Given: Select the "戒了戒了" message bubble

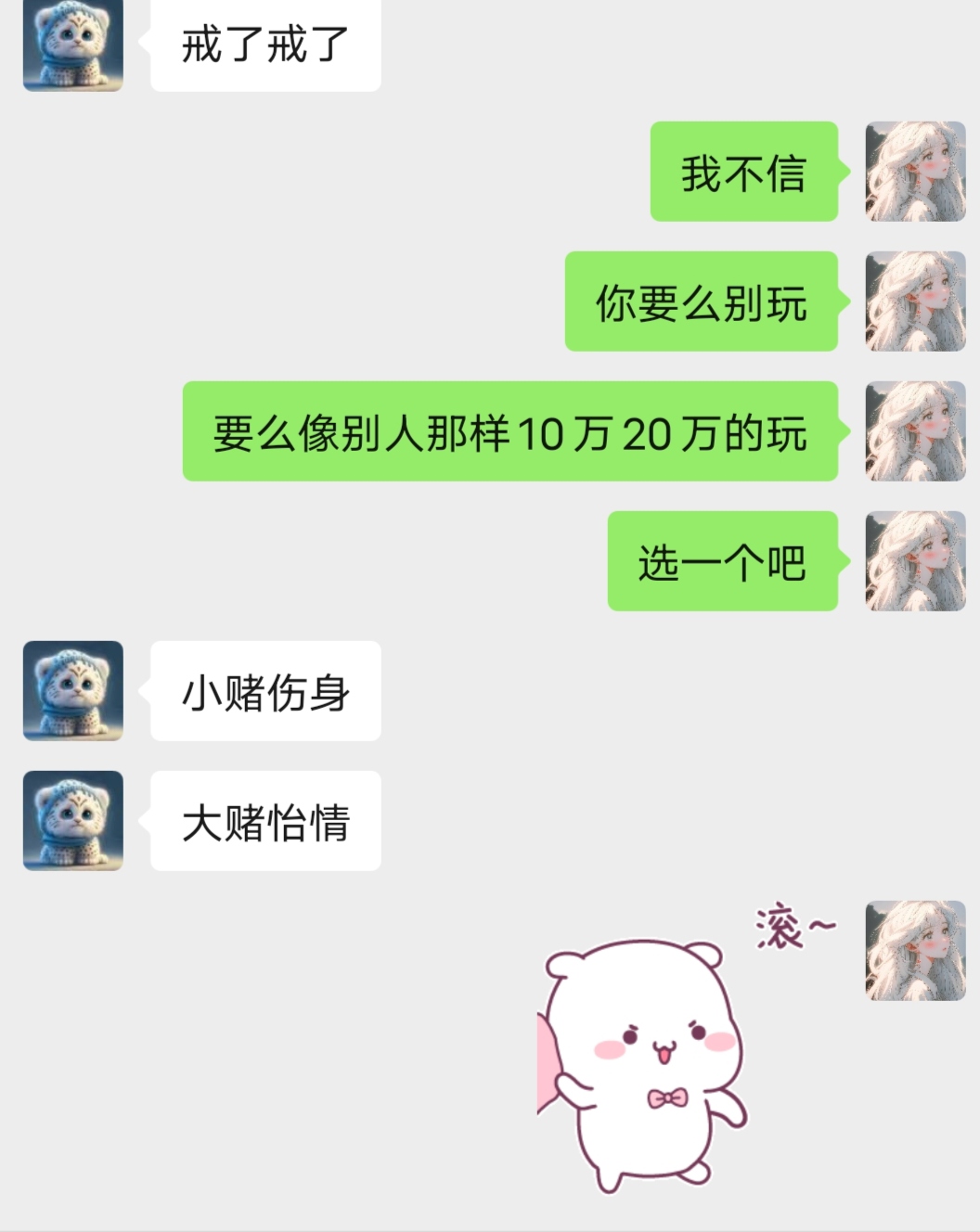Looking at the screenshot, I should [x=265, y=46].
